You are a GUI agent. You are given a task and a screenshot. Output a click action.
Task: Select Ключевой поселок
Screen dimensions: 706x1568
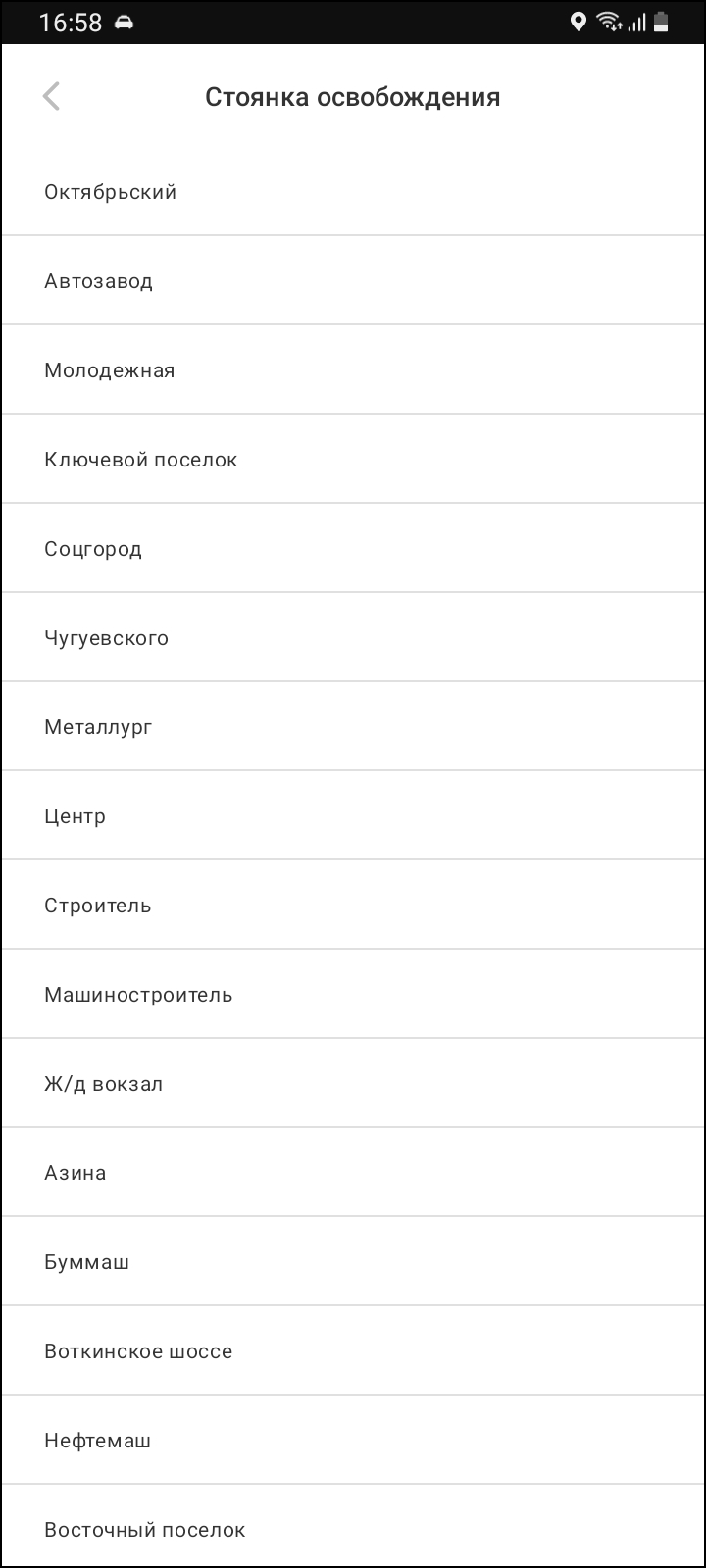(140, 460)
